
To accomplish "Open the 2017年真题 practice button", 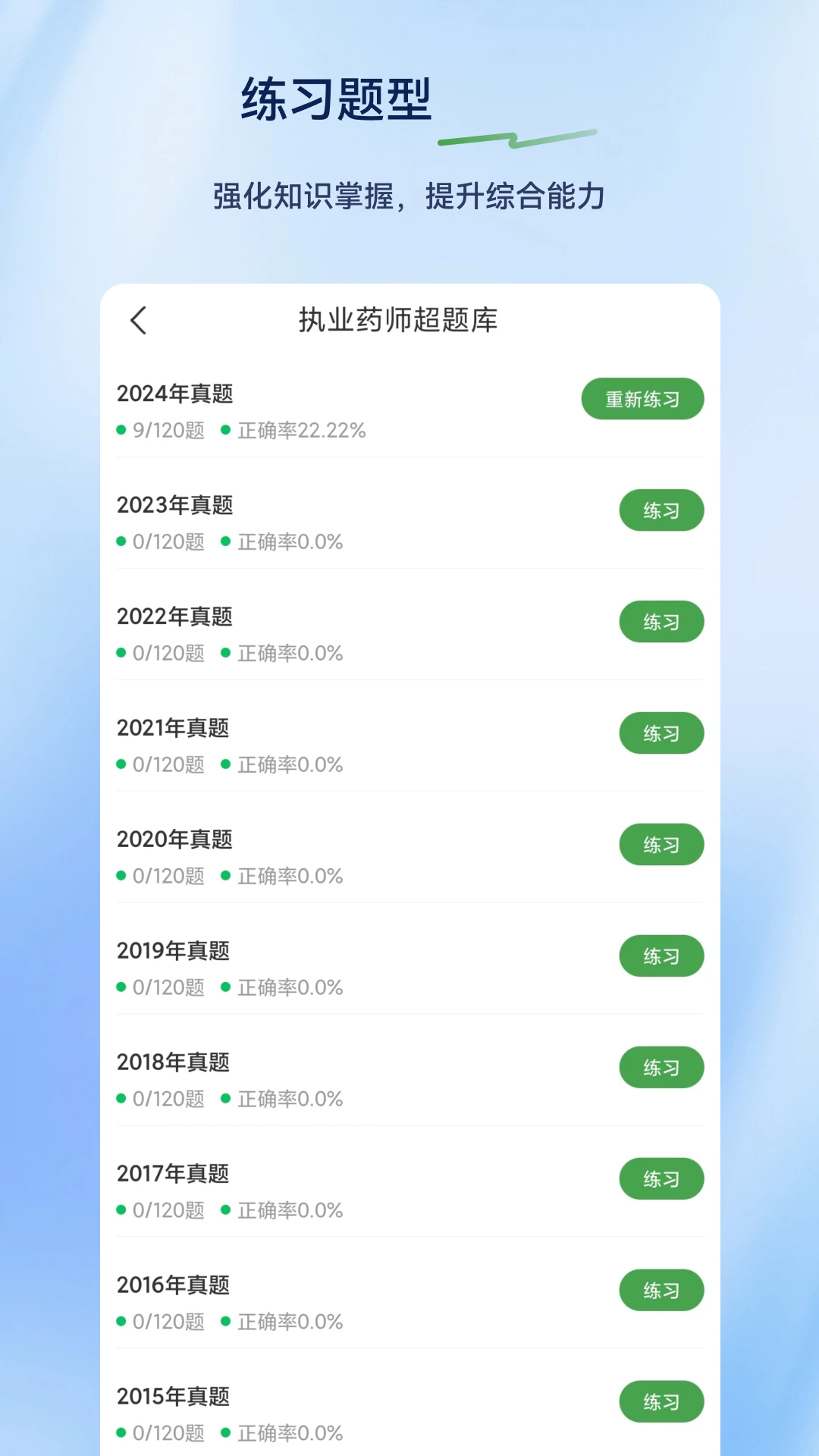I will point(661,1178).
